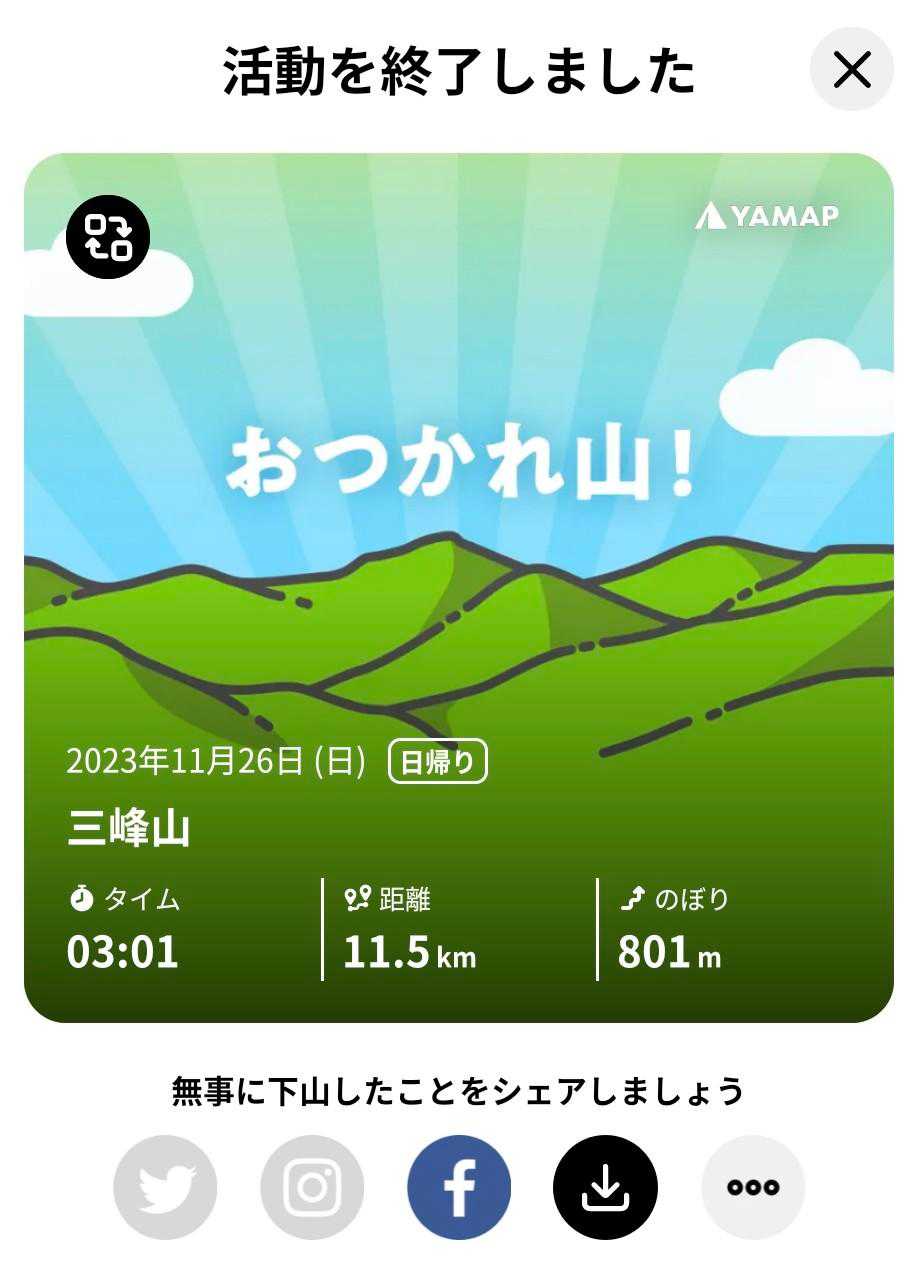Open more sharing options

click(752, 1187)
